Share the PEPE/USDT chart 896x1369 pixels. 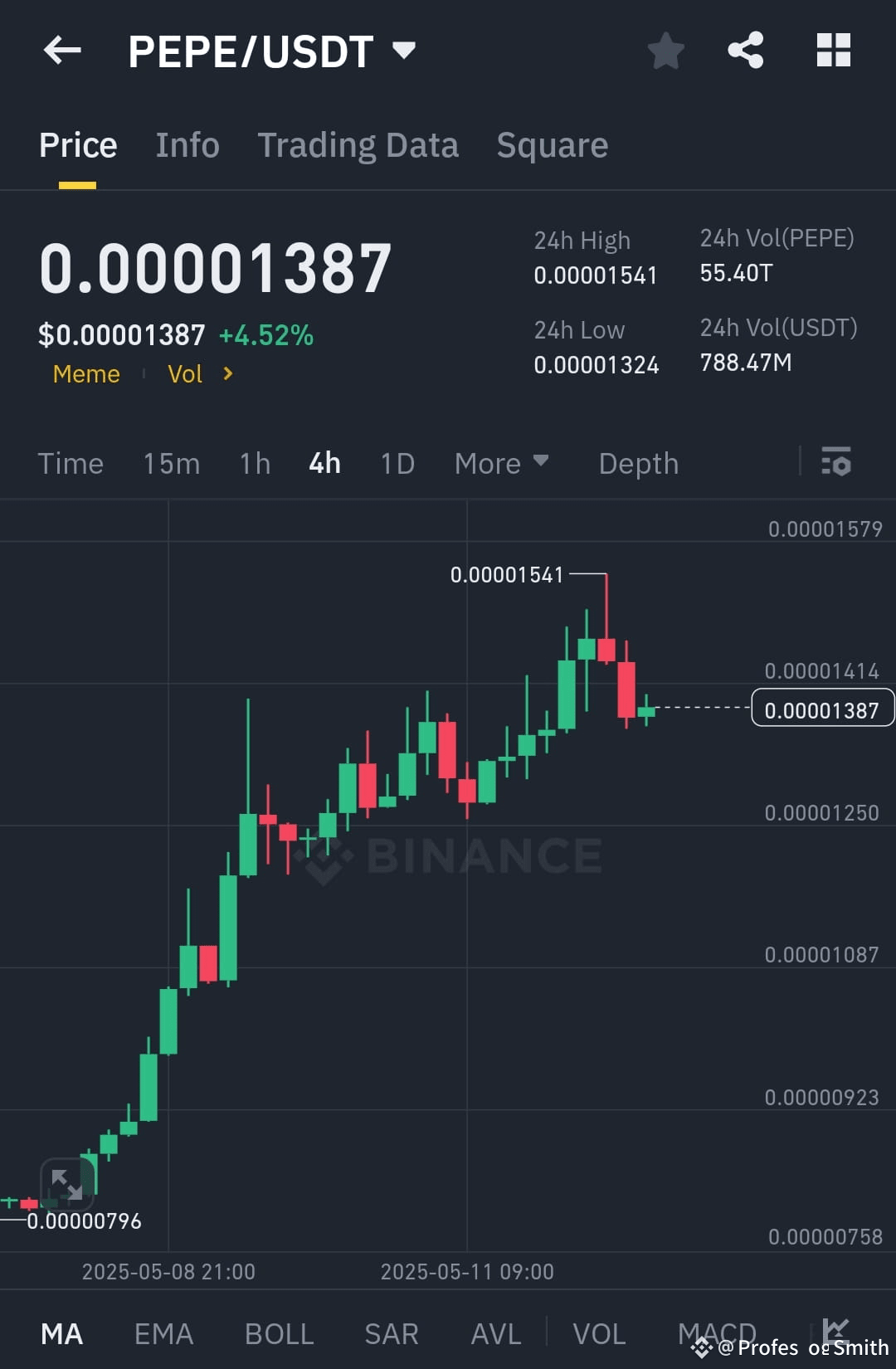coord(745,51)
